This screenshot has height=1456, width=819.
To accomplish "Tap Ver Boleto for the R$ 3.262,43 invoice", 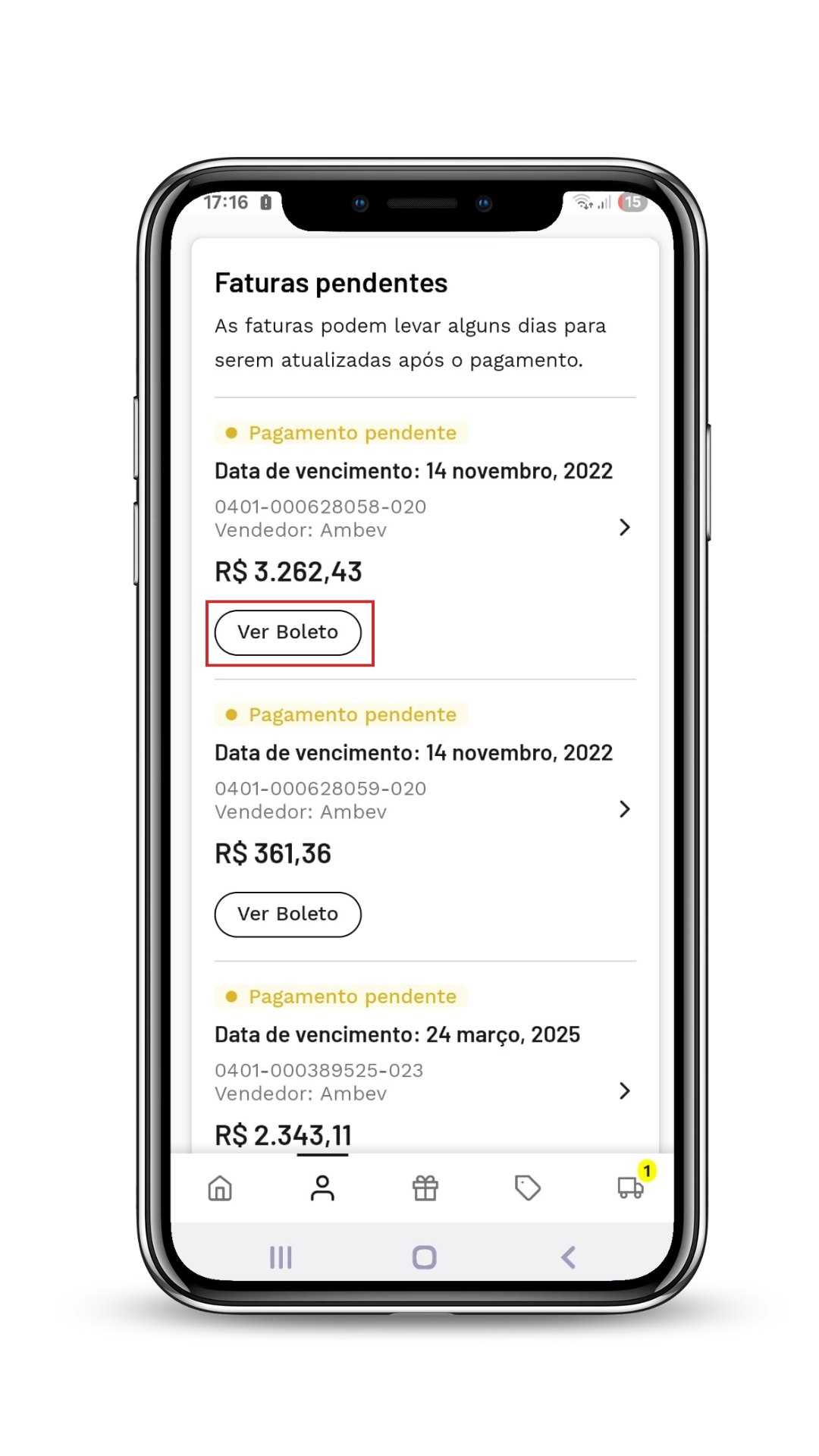I will click(287, 632).
